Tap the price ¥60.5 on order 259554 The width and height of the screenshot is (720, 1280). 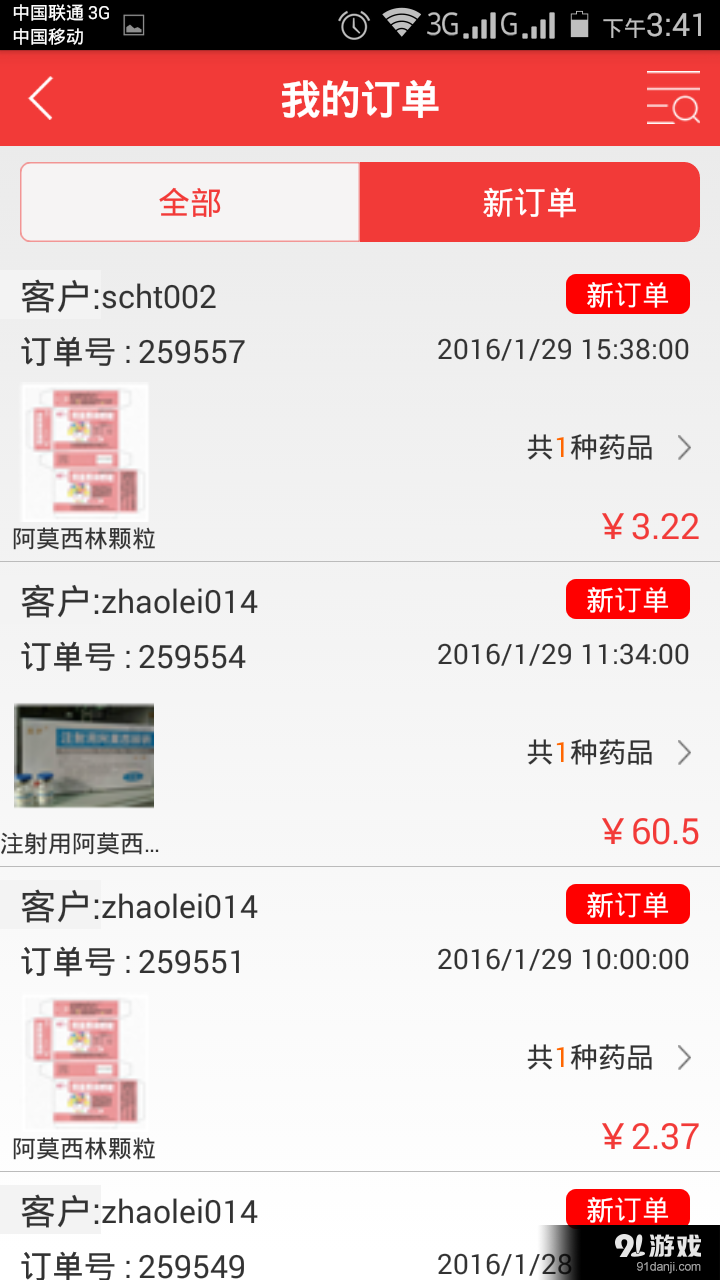(x=651, y=830)
